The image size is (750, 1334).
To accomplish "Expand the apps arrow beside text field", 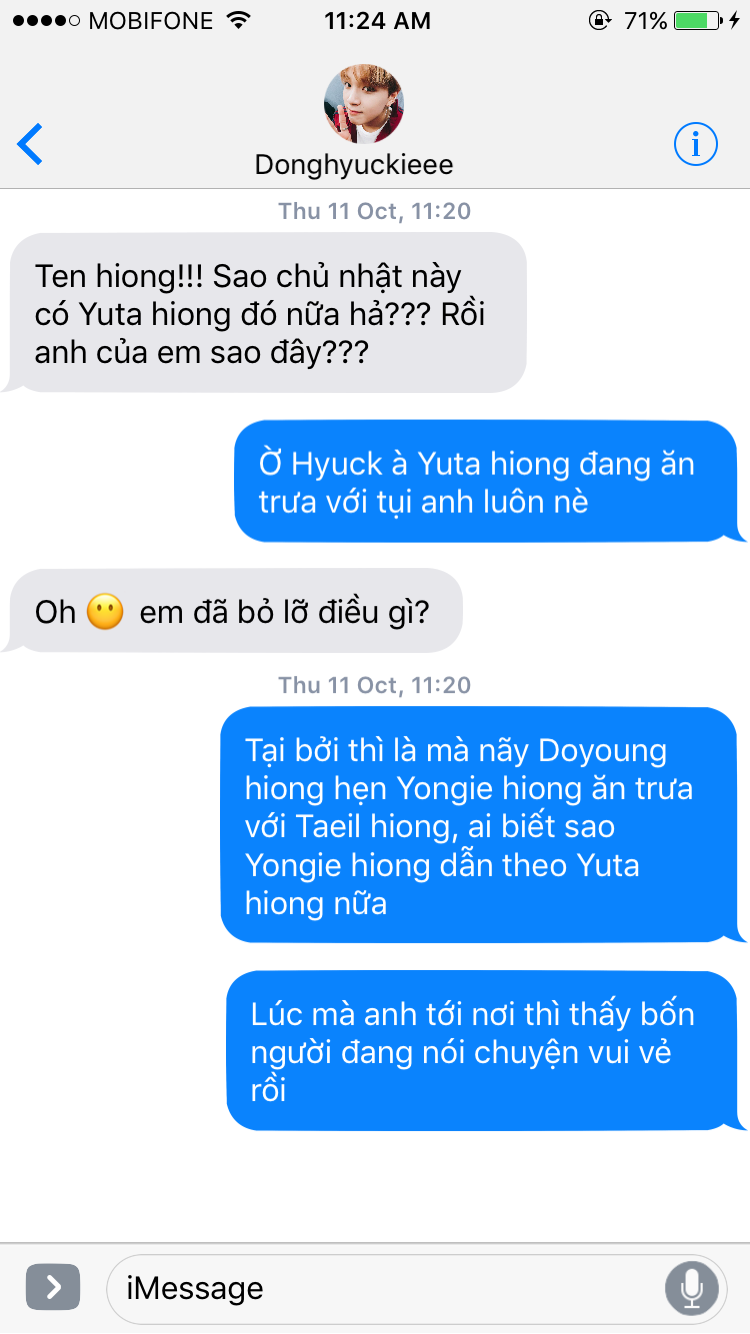I will pyautogui.click(x=52, y=1287).
